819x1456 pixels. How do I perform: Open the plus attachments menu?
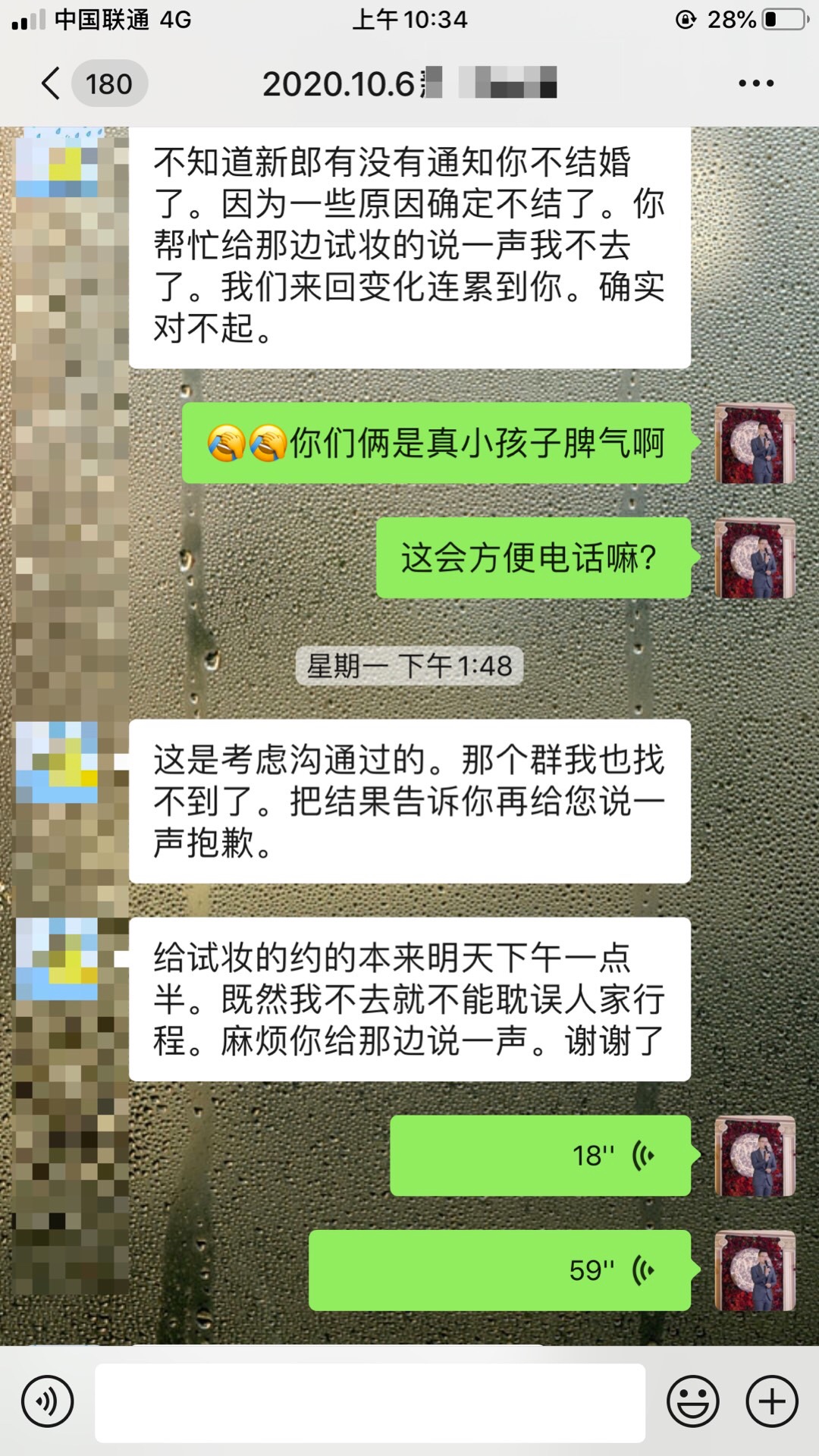772,1401
